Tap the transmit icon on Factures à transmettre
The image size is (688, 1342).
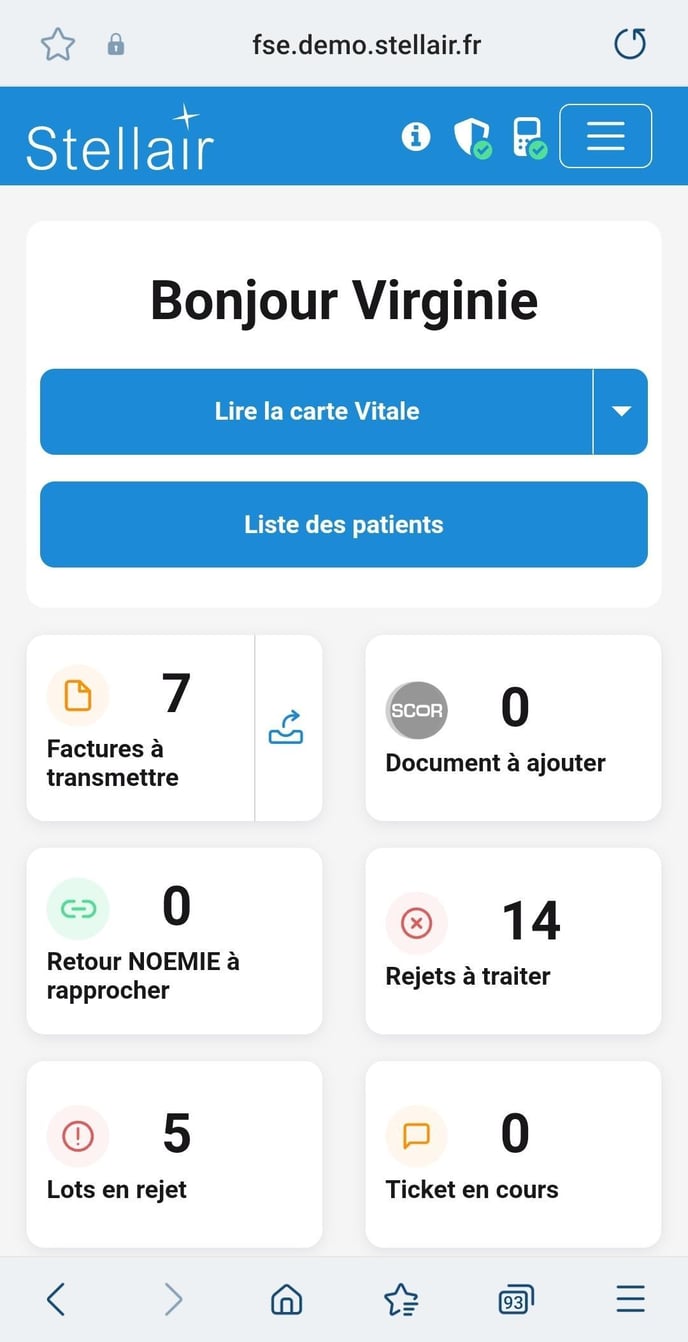coord(287,728)
